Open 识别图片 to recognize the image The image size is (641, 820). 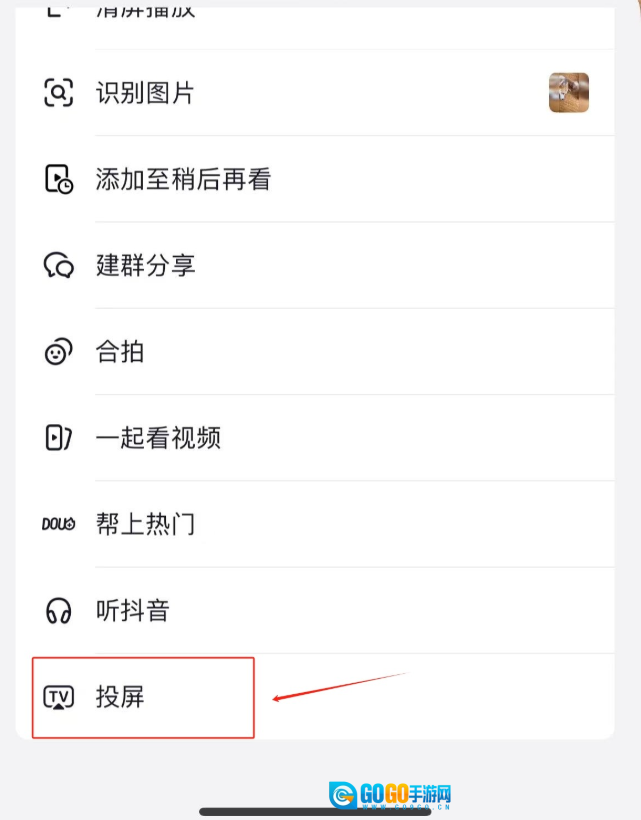click(x=145, y=94)
